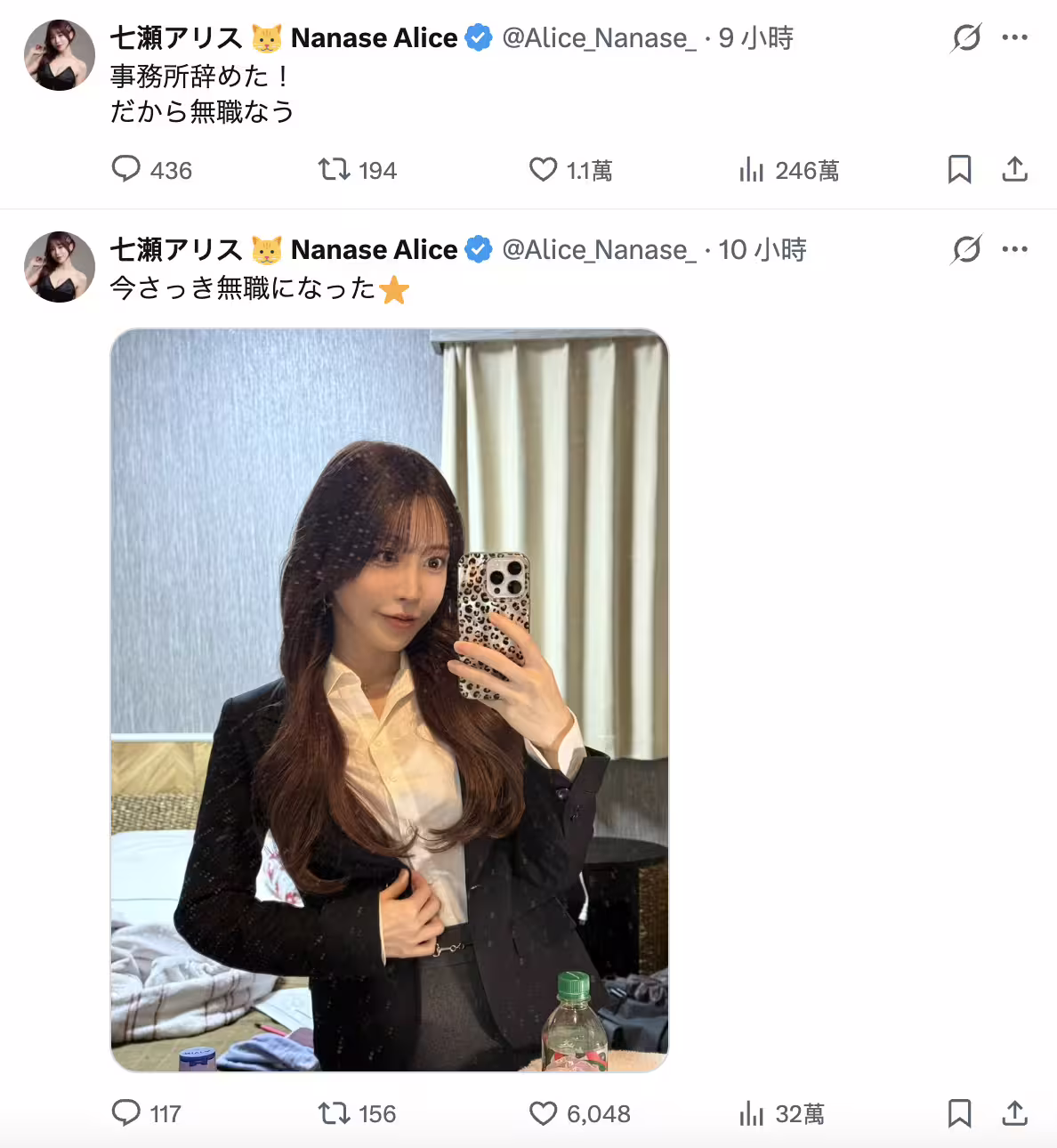Open @Alice_Nanase_ handle on the 10 小時 post
Screen dimensions: 1057x1148
tap(599, 250)
